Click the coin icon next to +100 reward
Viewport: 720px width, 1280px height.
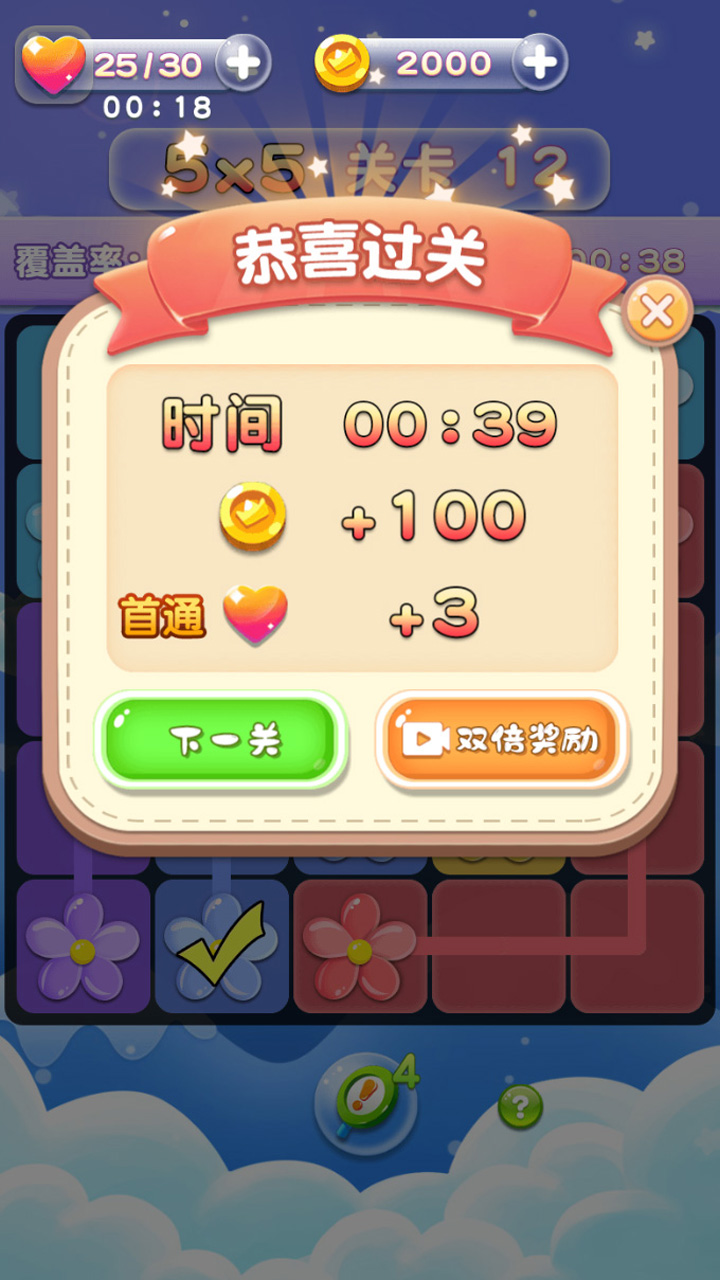(256, 515)
